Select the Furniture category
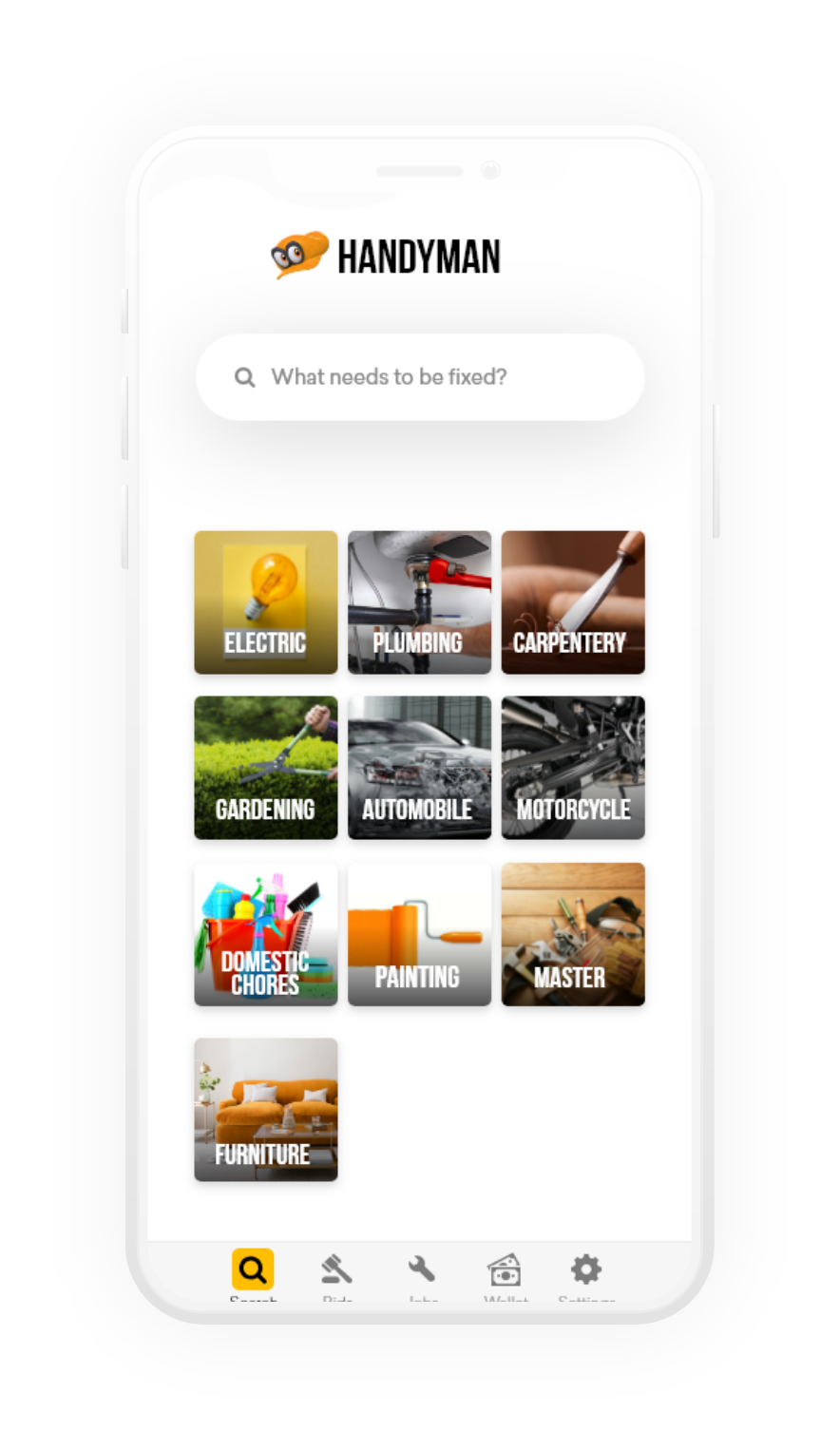 pos(266,1110)
